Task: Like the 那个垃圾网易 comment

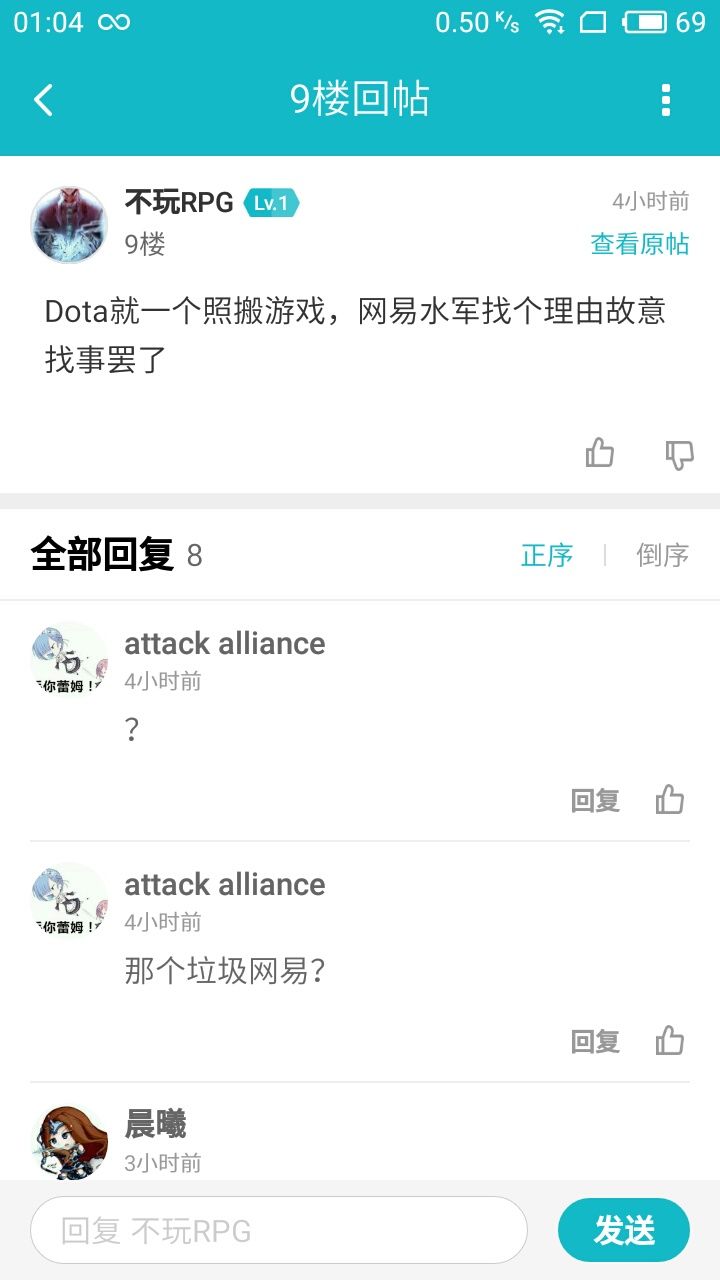Action: [x=670, y=1040]
